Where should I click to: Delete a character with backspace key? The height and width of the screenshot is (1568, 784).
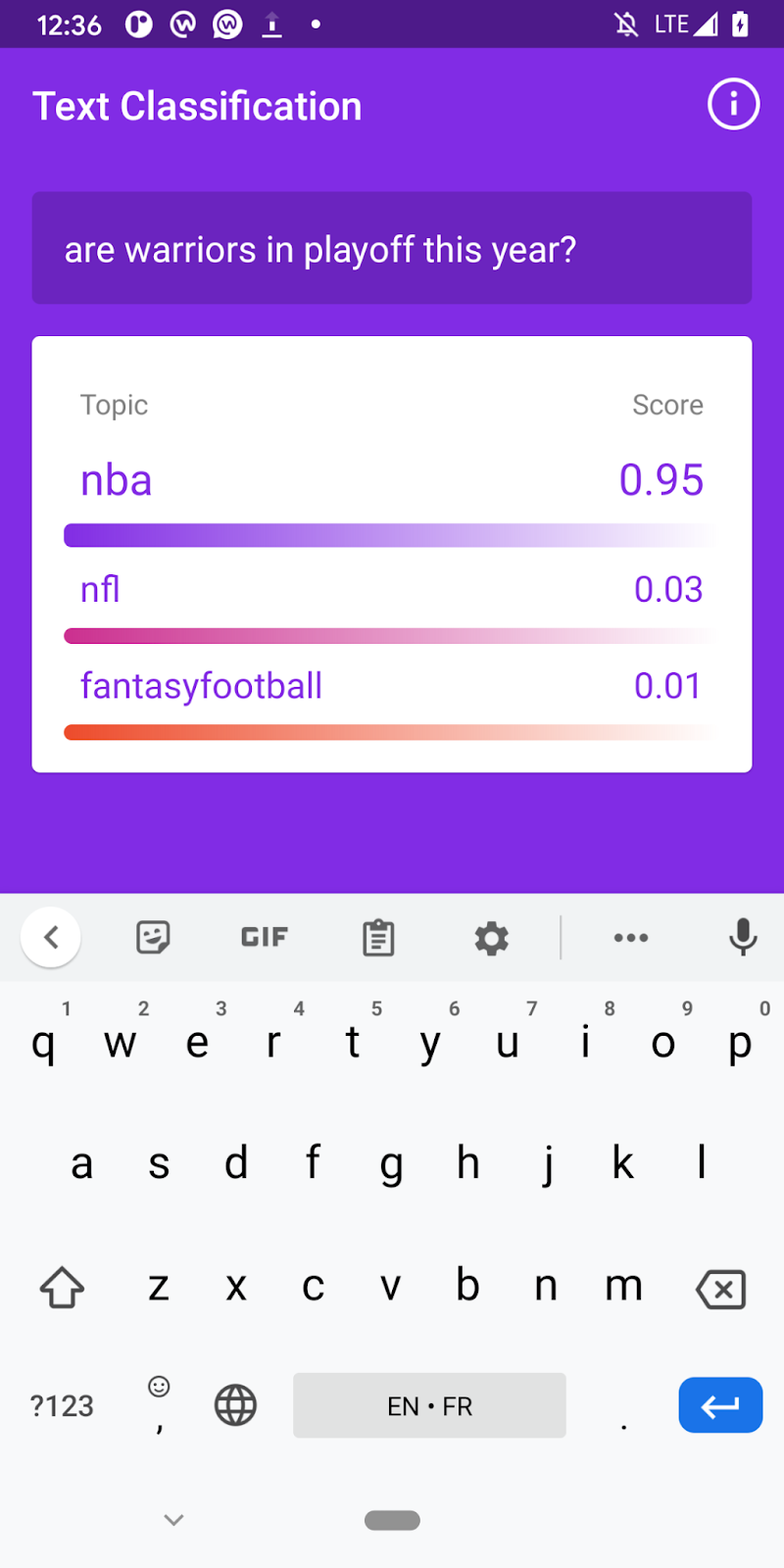[720, 1288]
